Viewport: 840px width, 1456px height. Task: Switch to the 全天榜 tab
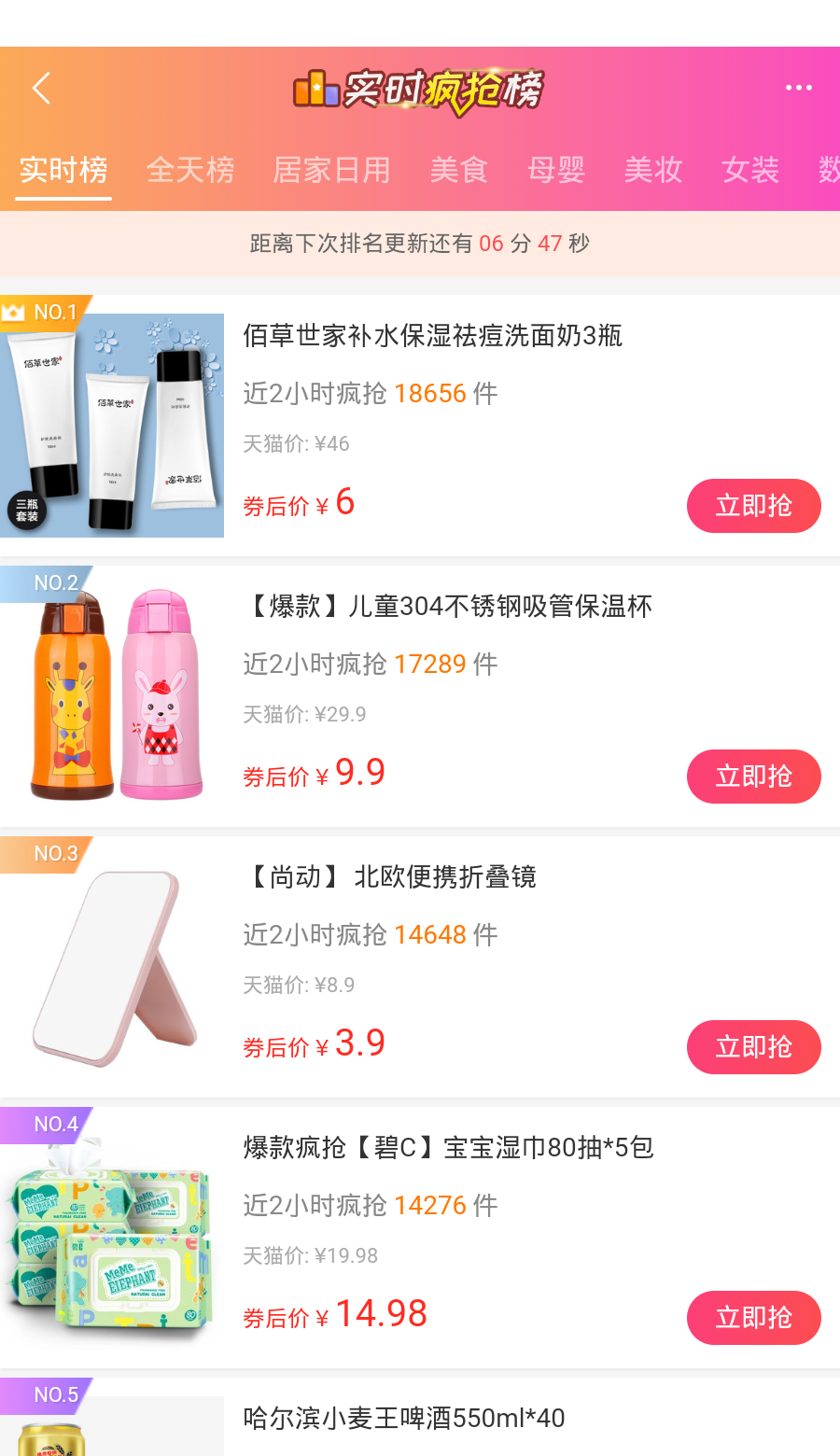[190, 170]
